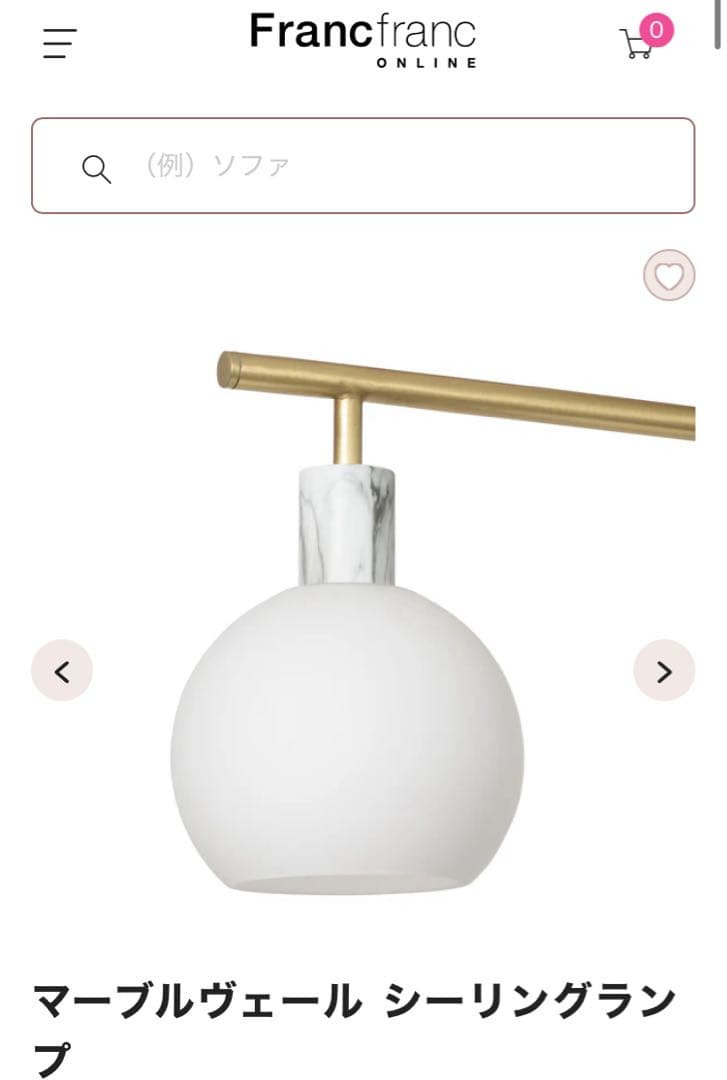Add the lamp to favorites
727x1080 pixels.
coord(668,275)
